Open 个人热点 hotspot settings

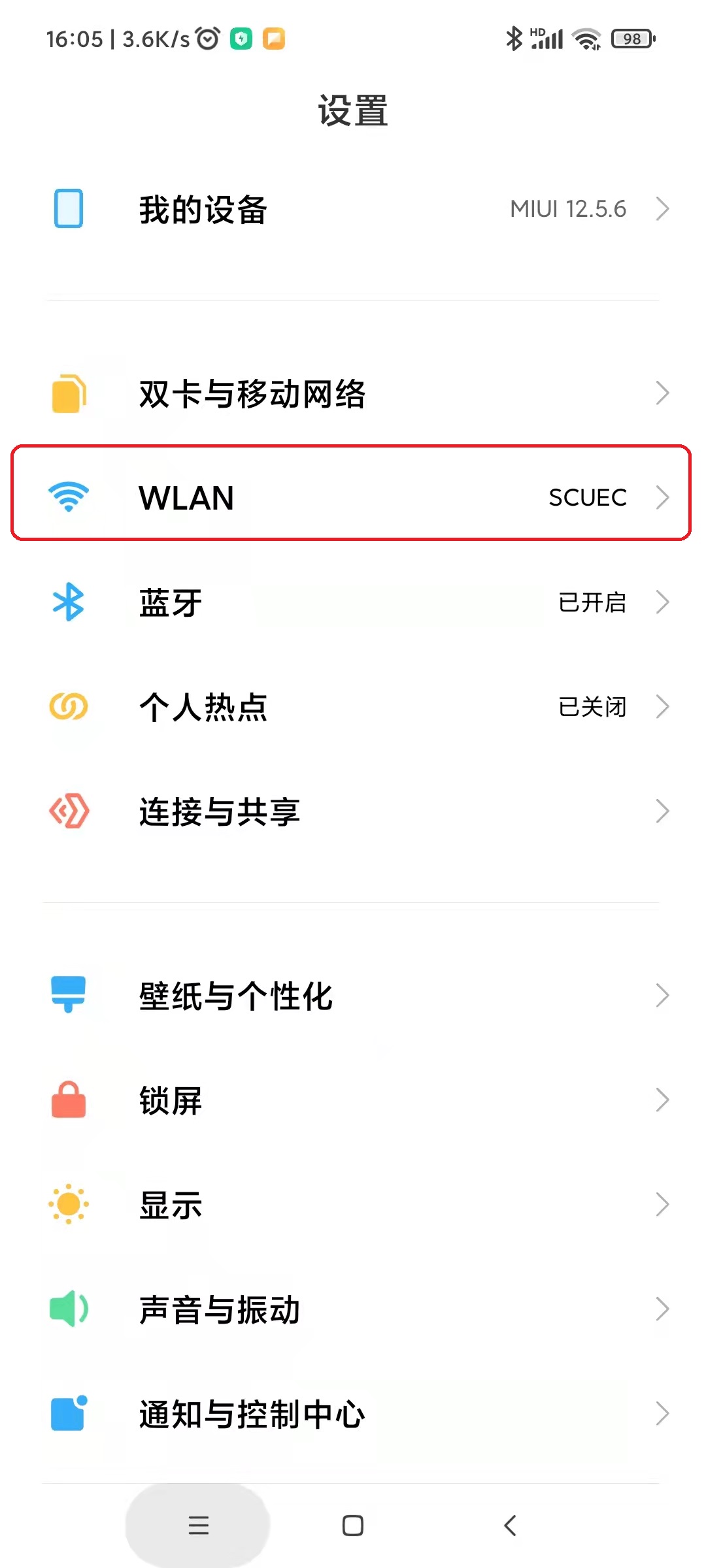[x=353, y=706]
